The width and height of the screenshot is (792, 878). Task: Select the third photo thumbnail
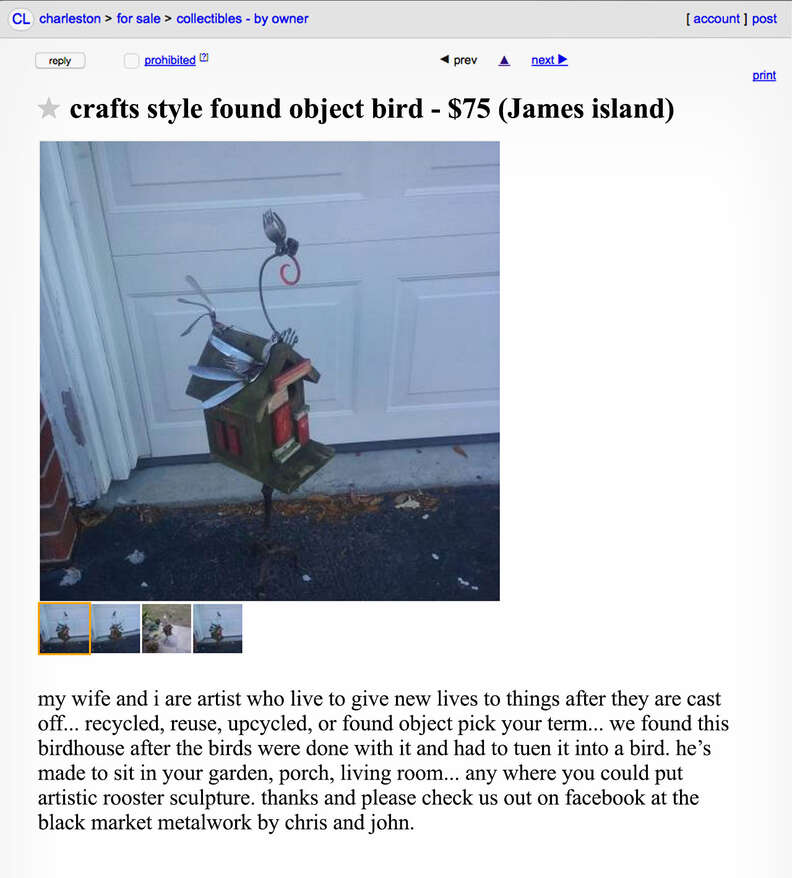tap(166, 628)
